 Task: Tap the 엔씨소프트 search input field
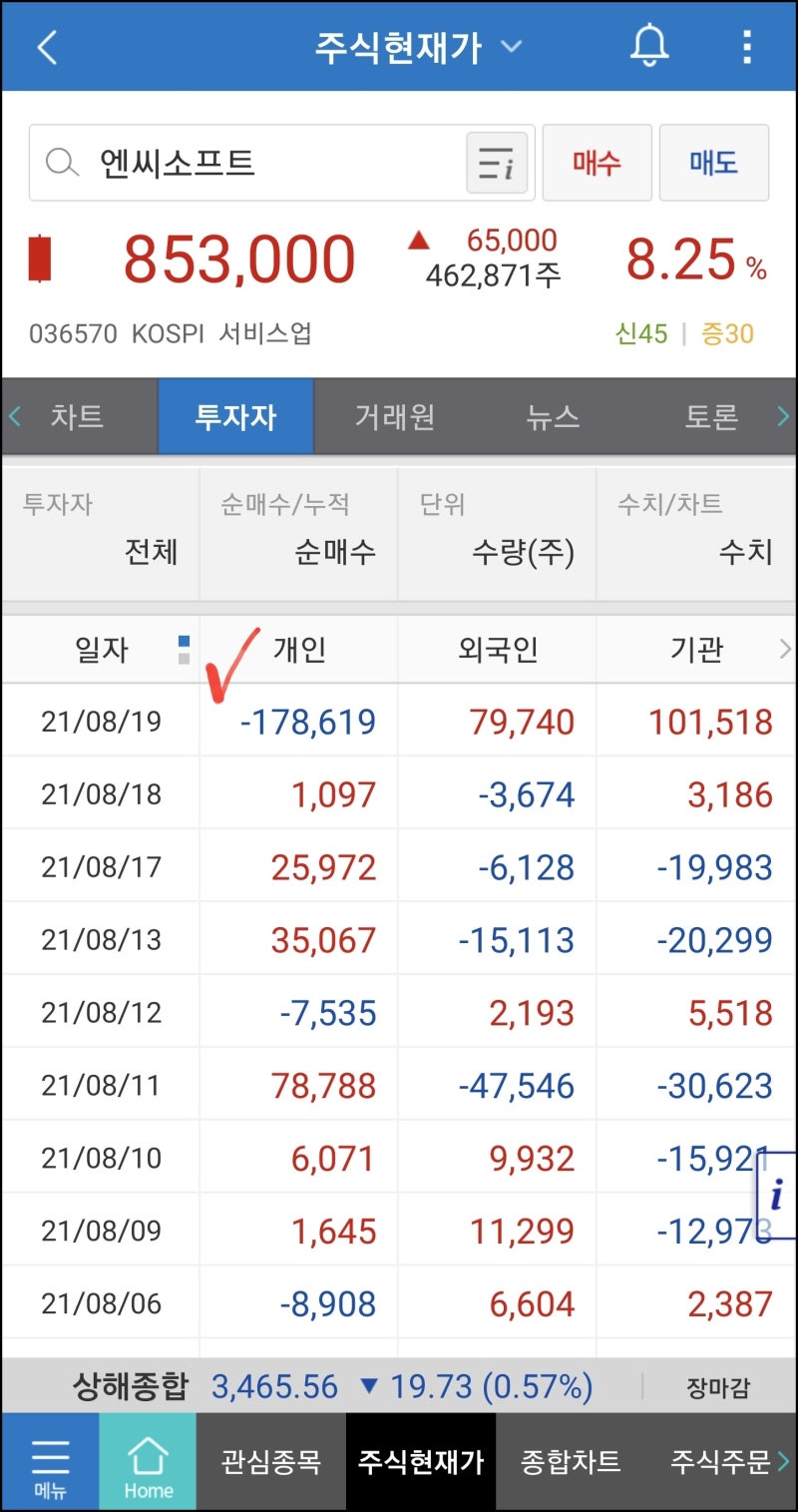(249, 161)
